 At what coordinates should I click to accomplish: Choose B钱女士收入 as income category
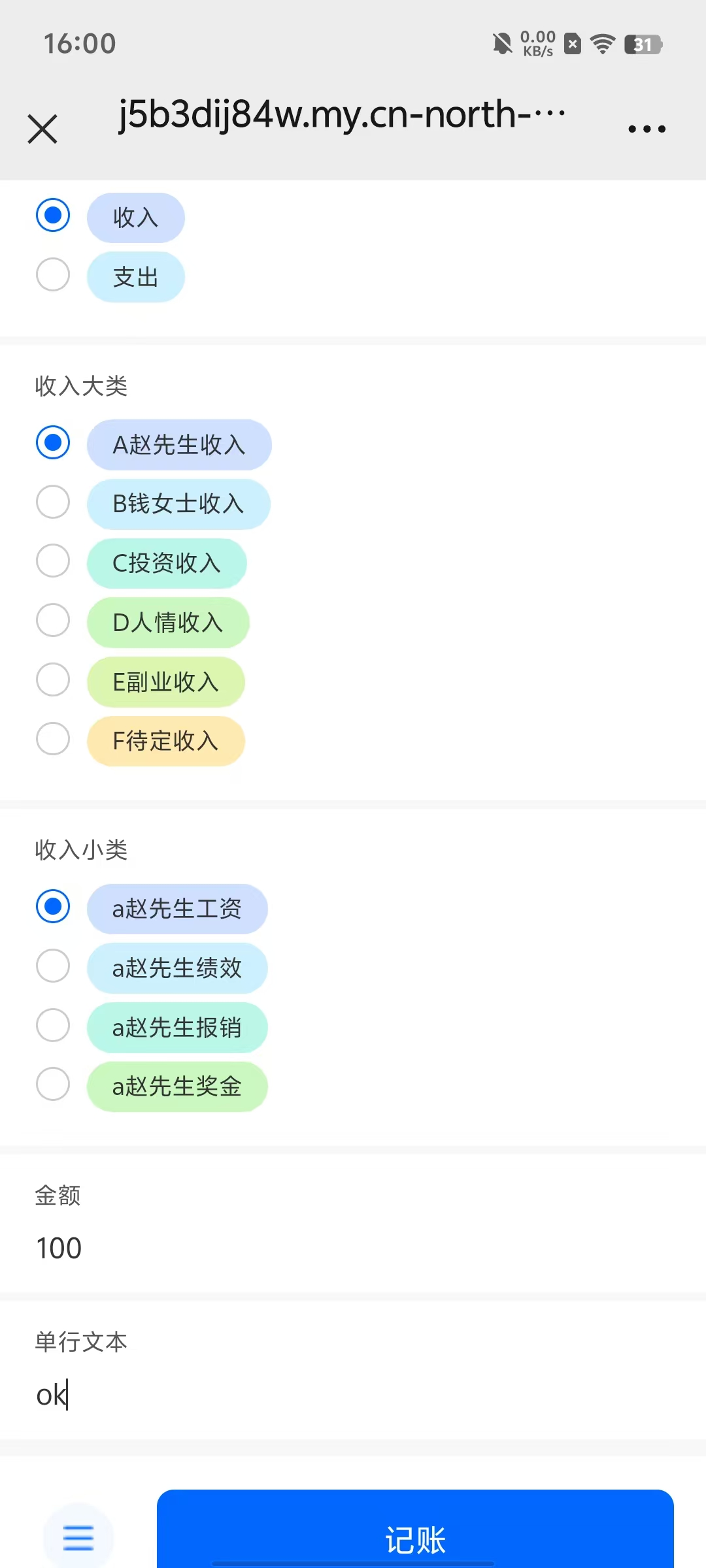53,502
